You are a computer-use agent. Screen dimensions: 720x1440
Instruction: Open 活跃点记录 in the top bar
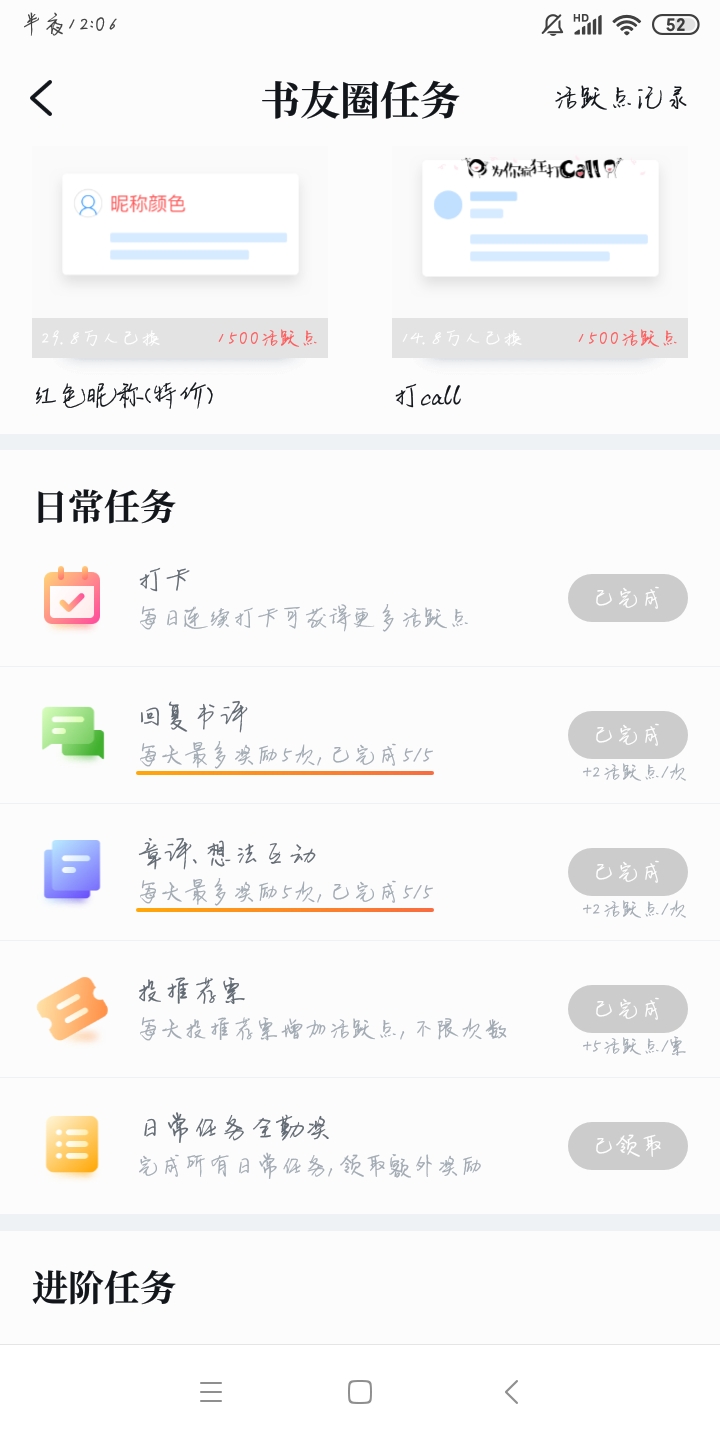pos(621,98)
